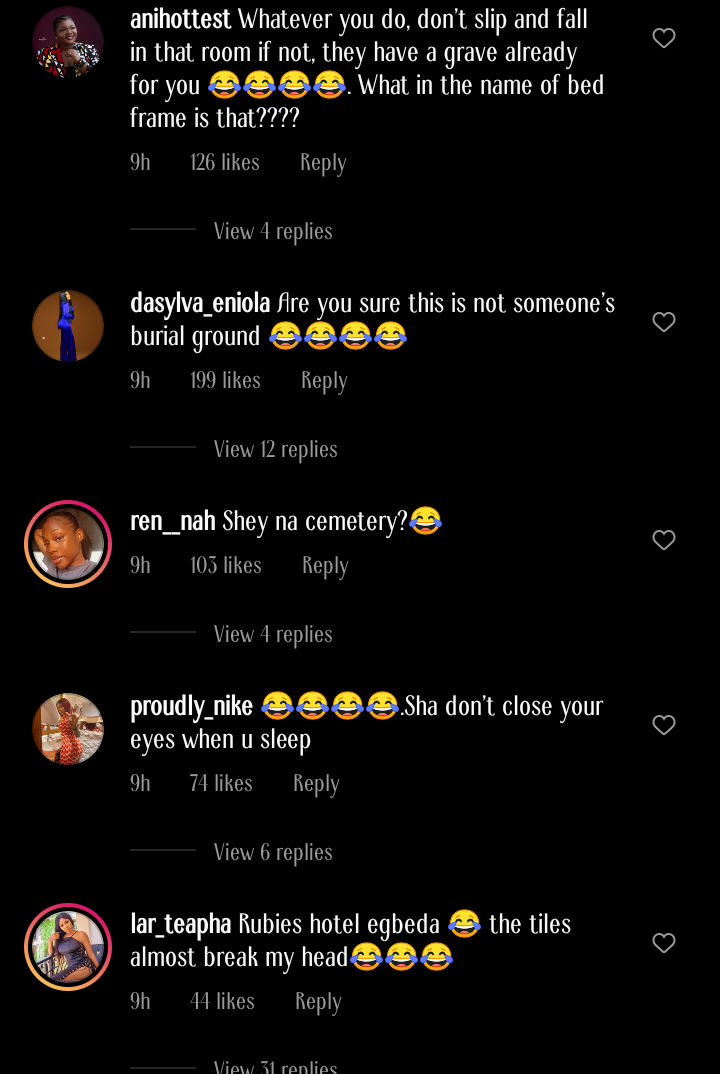720x1074 pixels.
Task: Expand View 4 replies under ren__nah's comment
Action: [273, 635]
